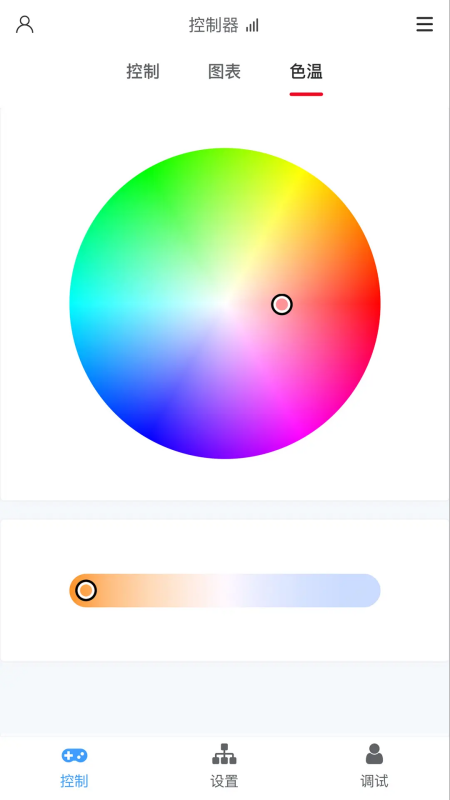Open the 调试 section
This screenshot has height=800, width=450.
point(374,766)
